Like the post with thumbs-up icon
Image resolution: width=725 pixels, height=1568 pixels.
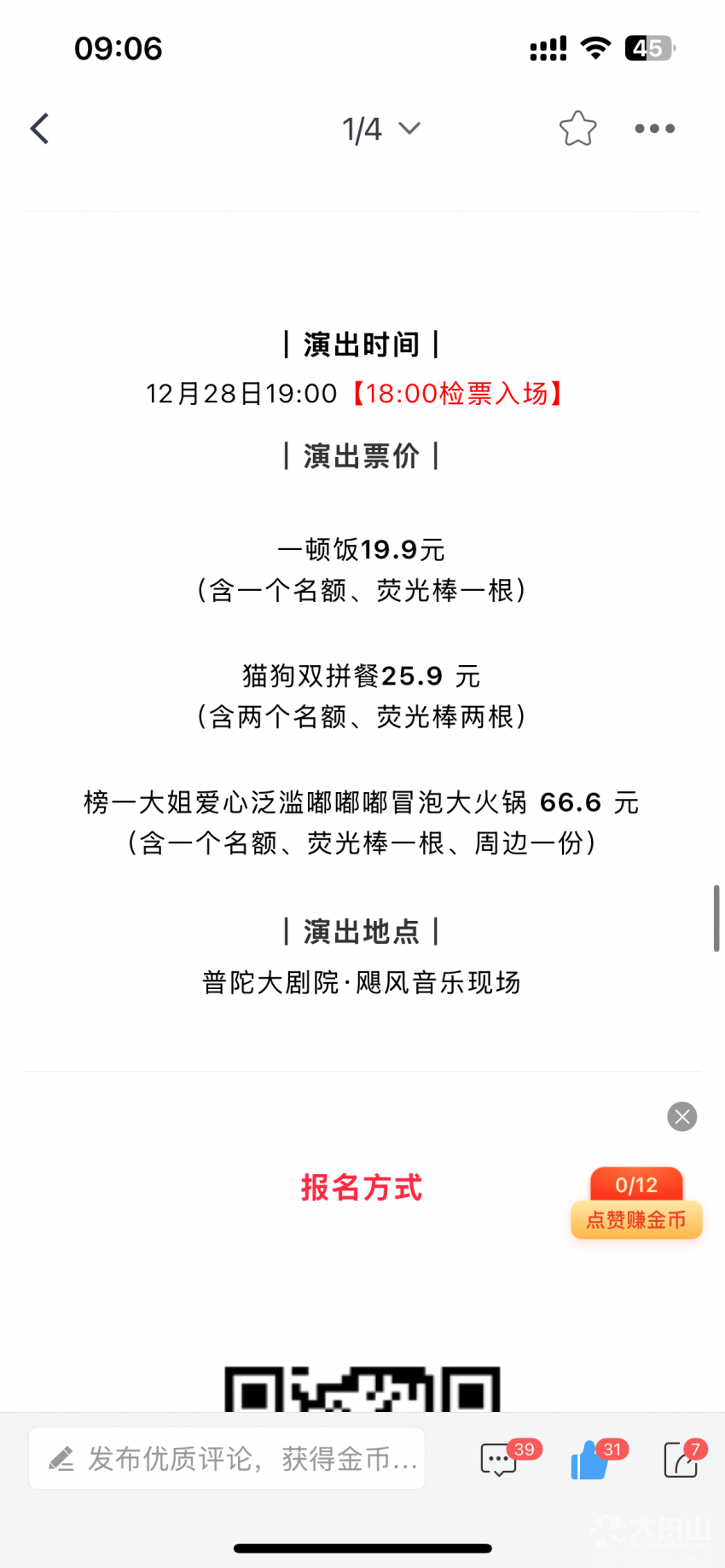pos(590,1459)
